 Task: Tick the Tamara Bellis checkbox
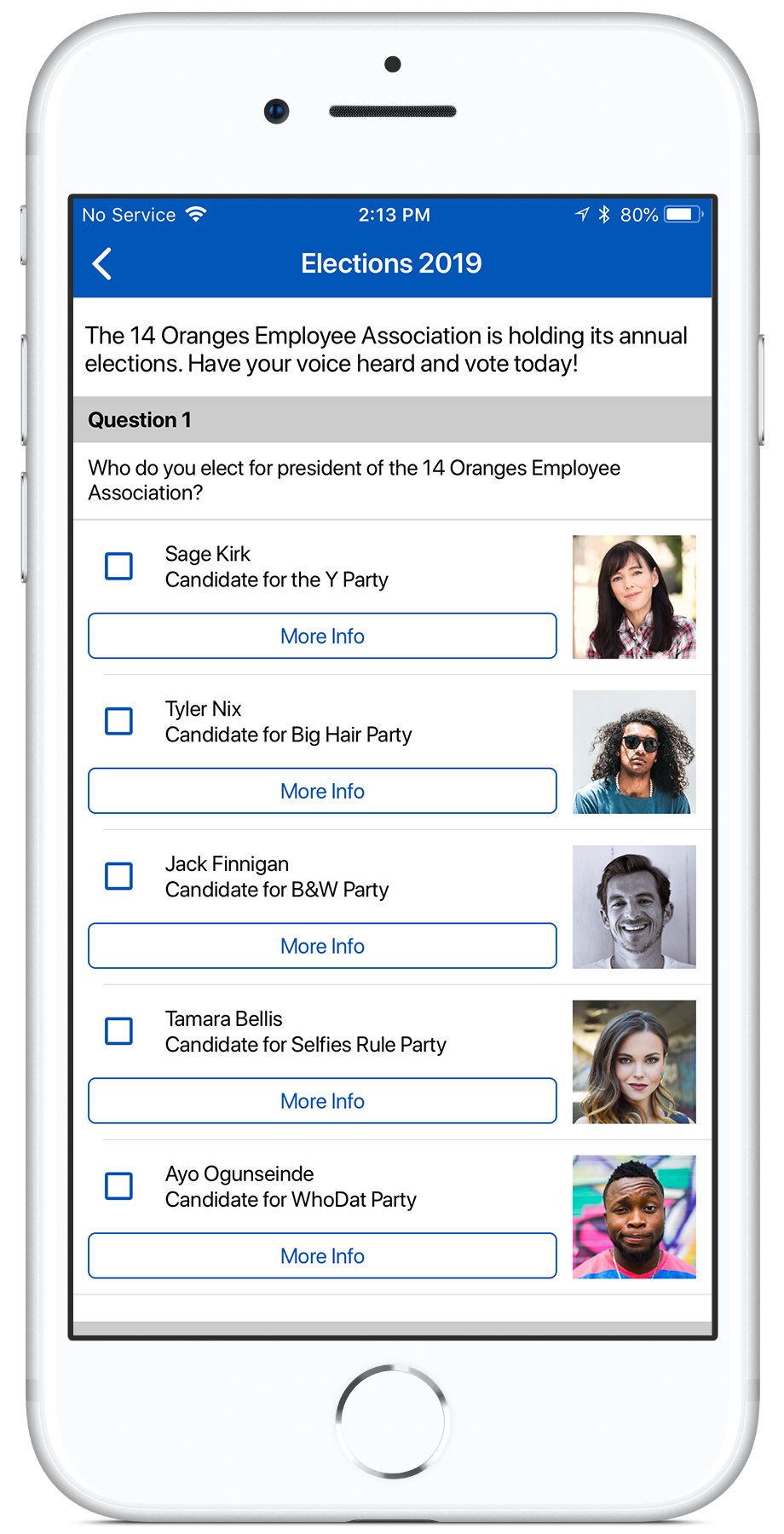click(118, 1031)
